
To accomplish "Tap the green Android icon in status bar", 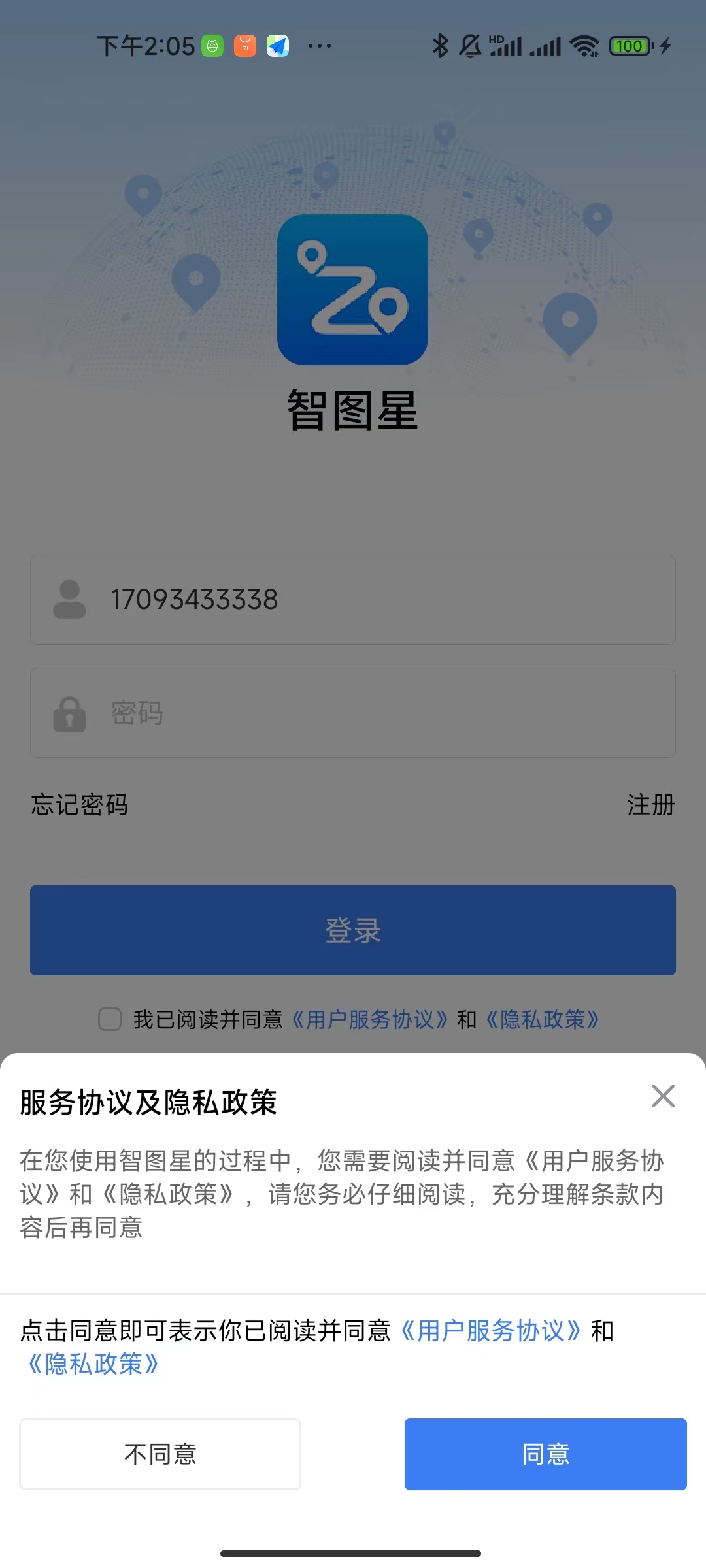I will point(212,45).
